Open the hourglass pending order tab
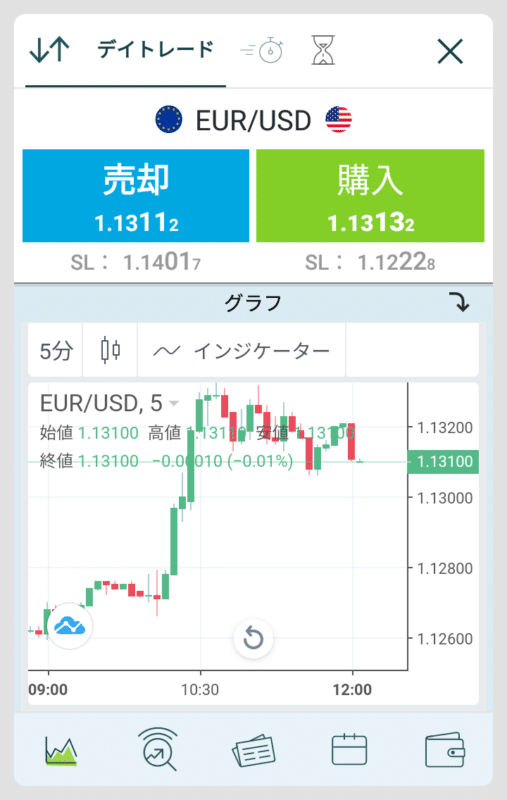The width and height of the screenshot is (507, 800). [x=323, y=50]
